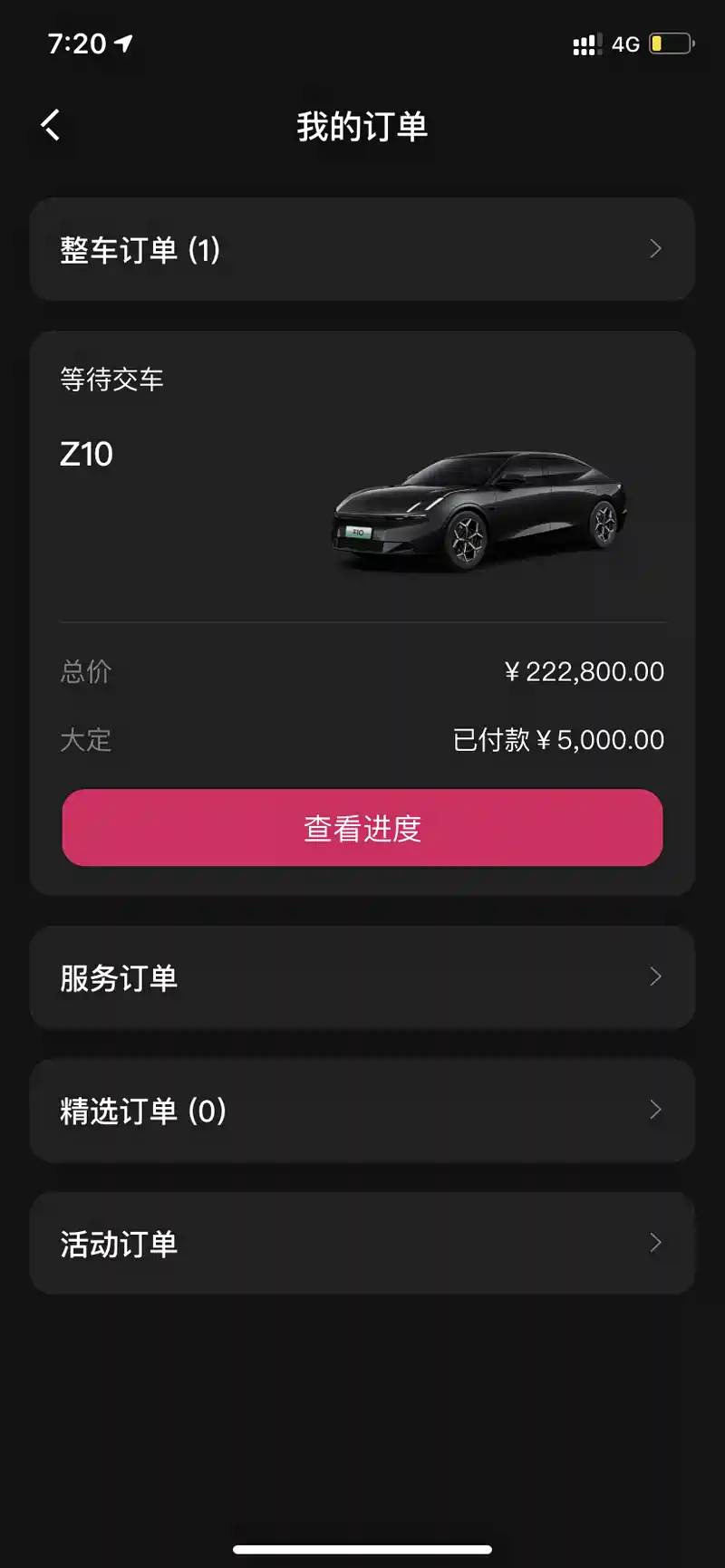Open the 整车订单 (1) row

point(362,249)
